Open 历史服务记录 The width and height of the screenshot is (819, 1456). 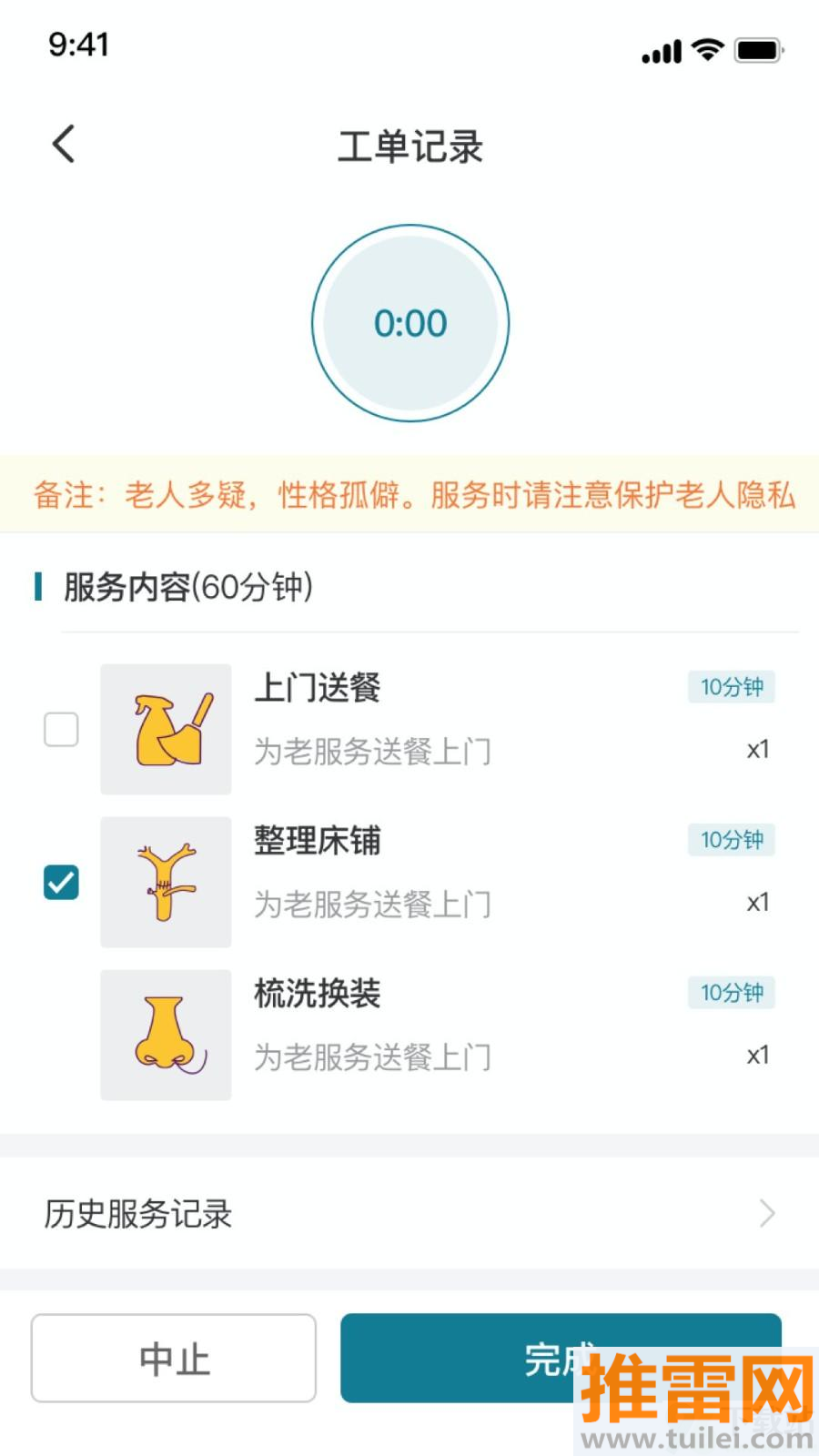pos(409,1213)
